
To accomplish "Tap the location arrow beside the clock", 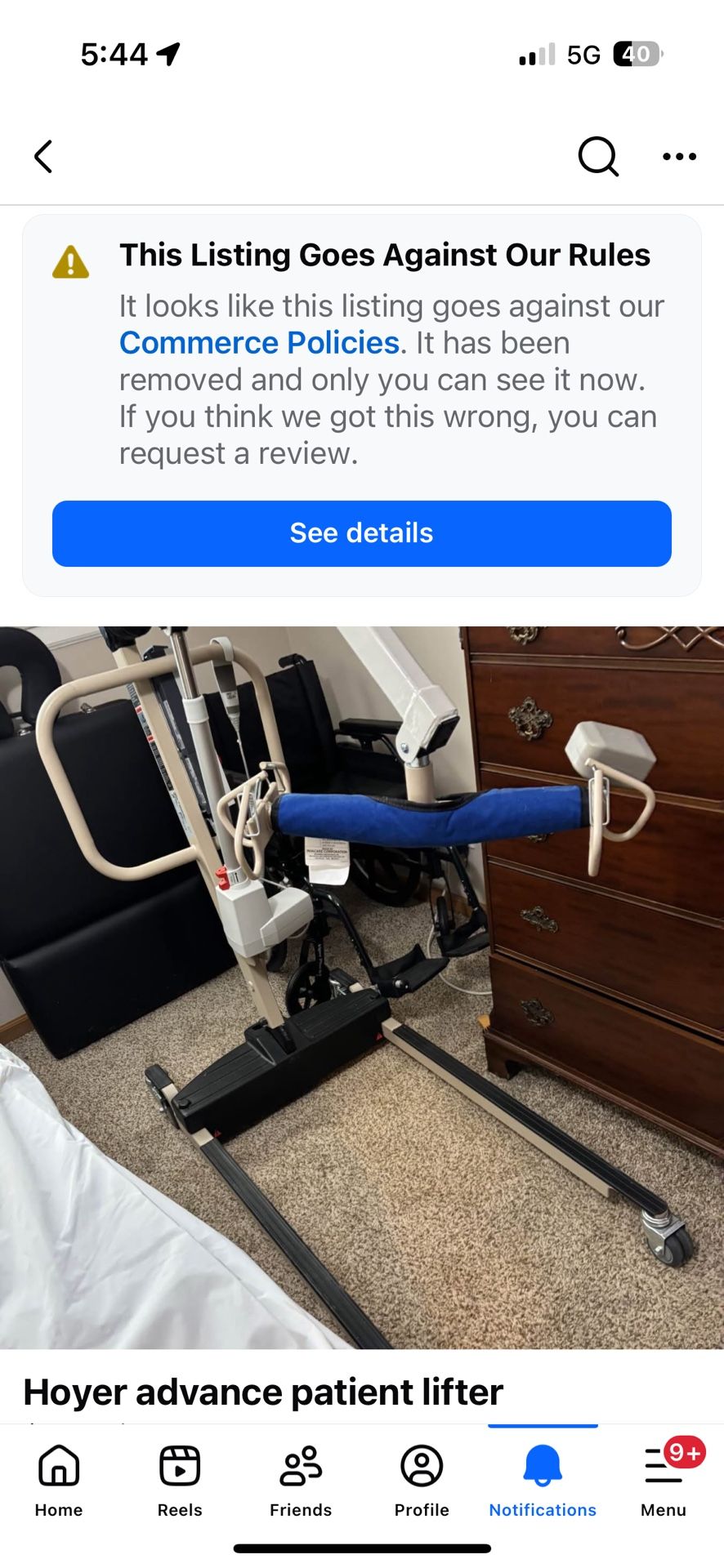I will click(166, 51).
